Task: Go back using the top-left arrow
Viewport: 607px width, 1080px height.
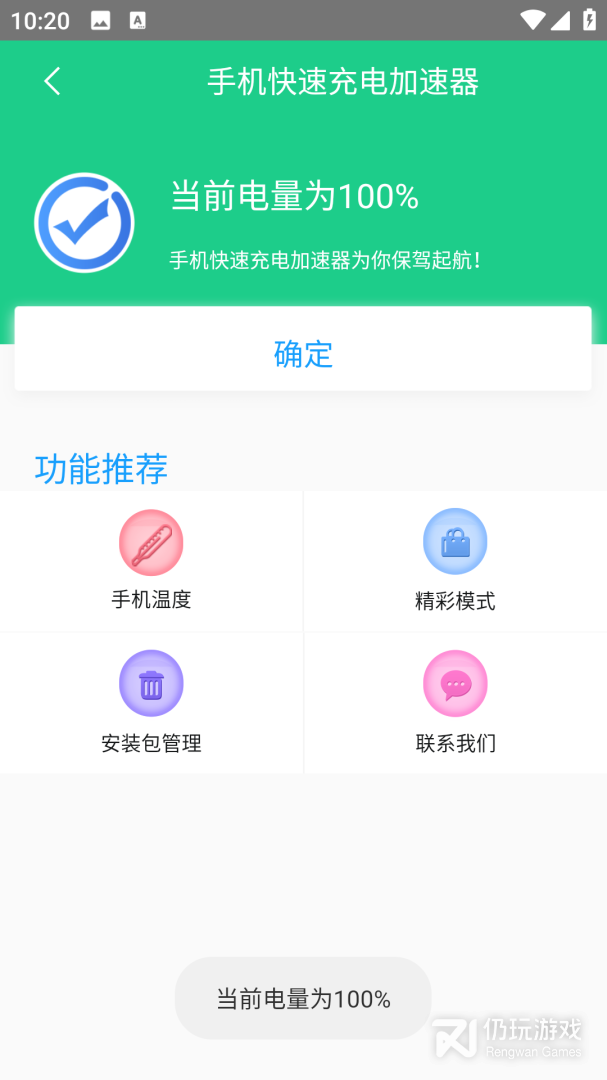Action: pyautogui.click(x=53, y=81)
